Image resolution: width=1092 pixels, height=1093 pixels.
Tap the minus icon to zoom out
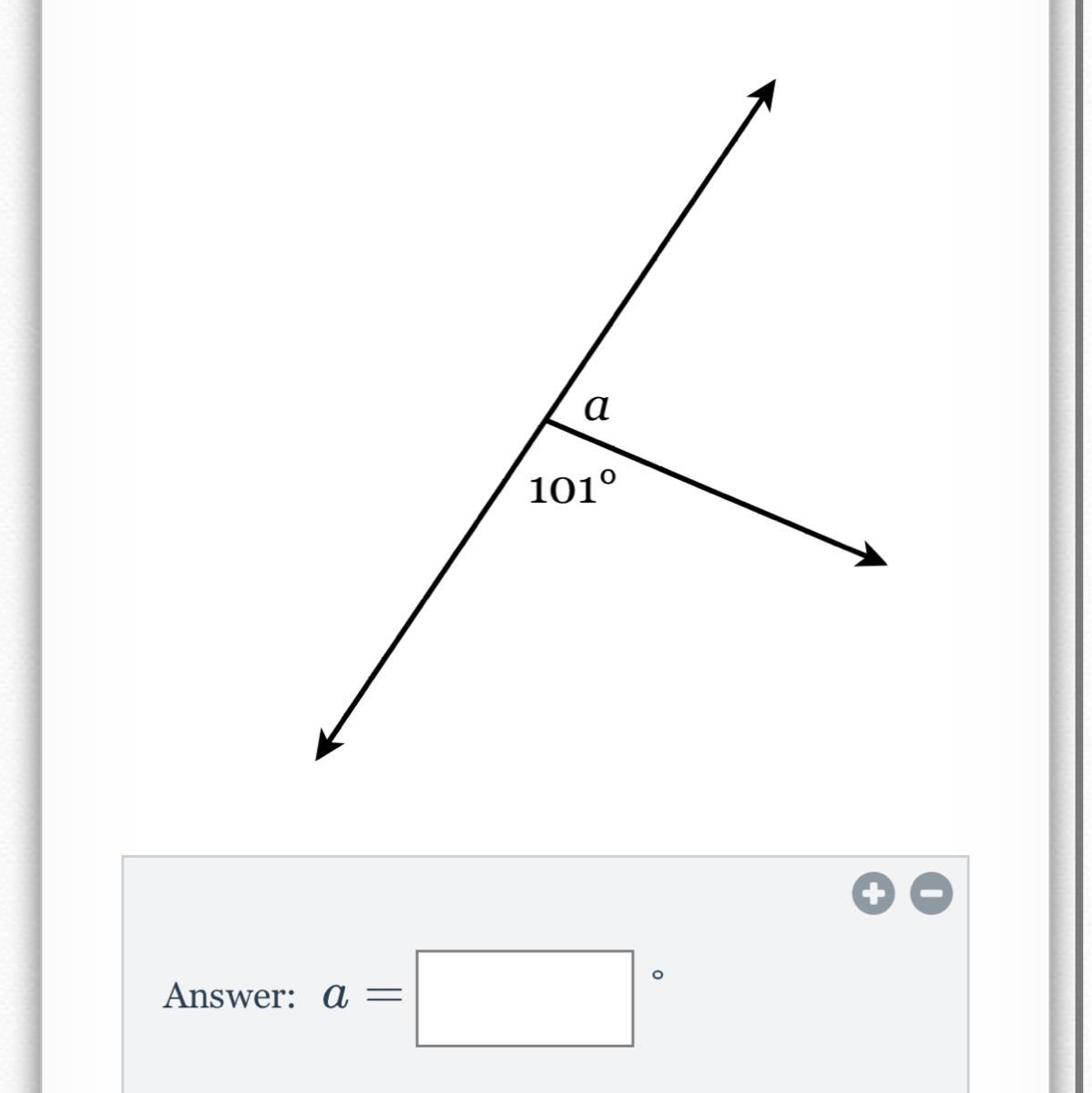pyautogui.click(x=932, y=894)
